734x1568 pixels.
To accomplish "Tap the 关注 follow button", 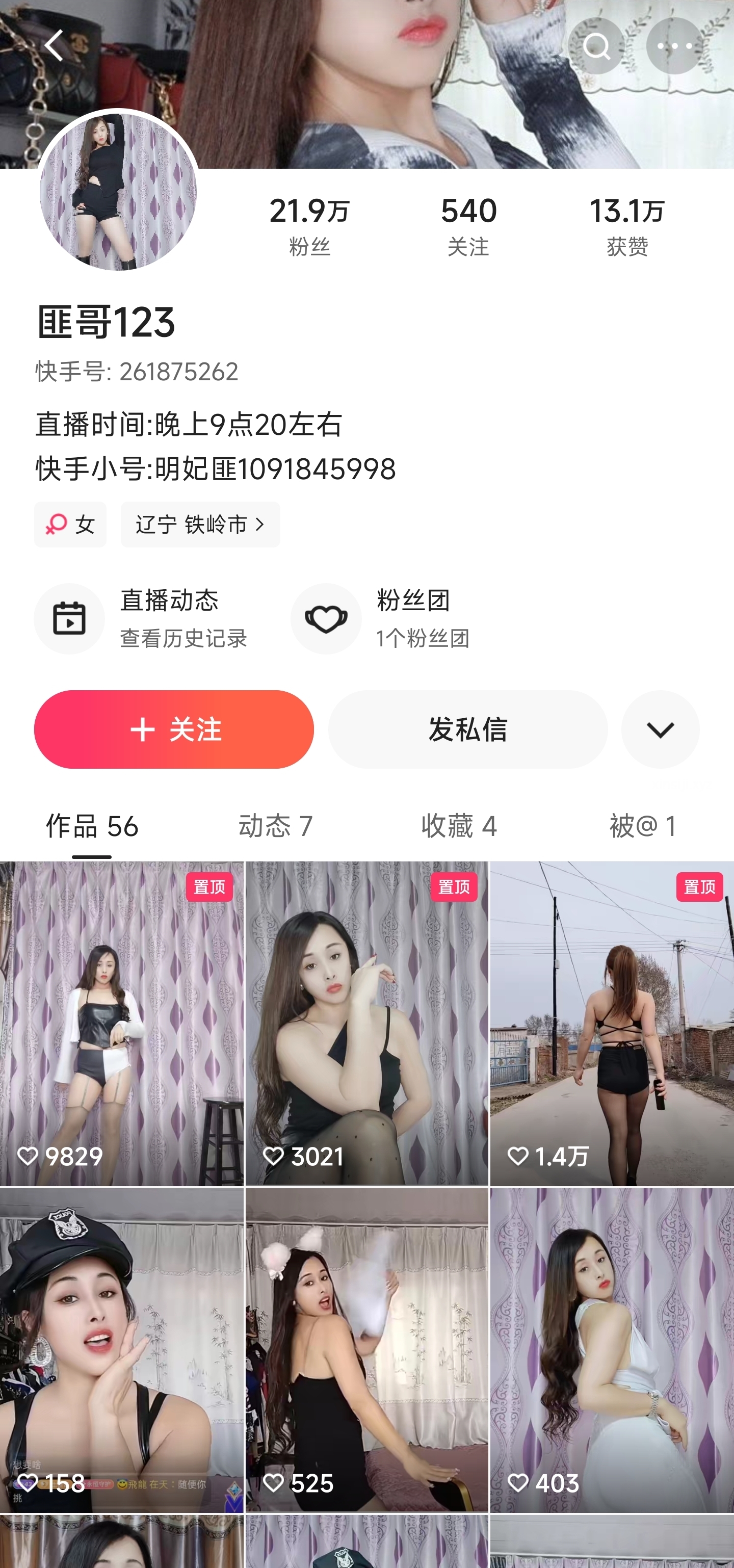I will (x=174, y=729).
